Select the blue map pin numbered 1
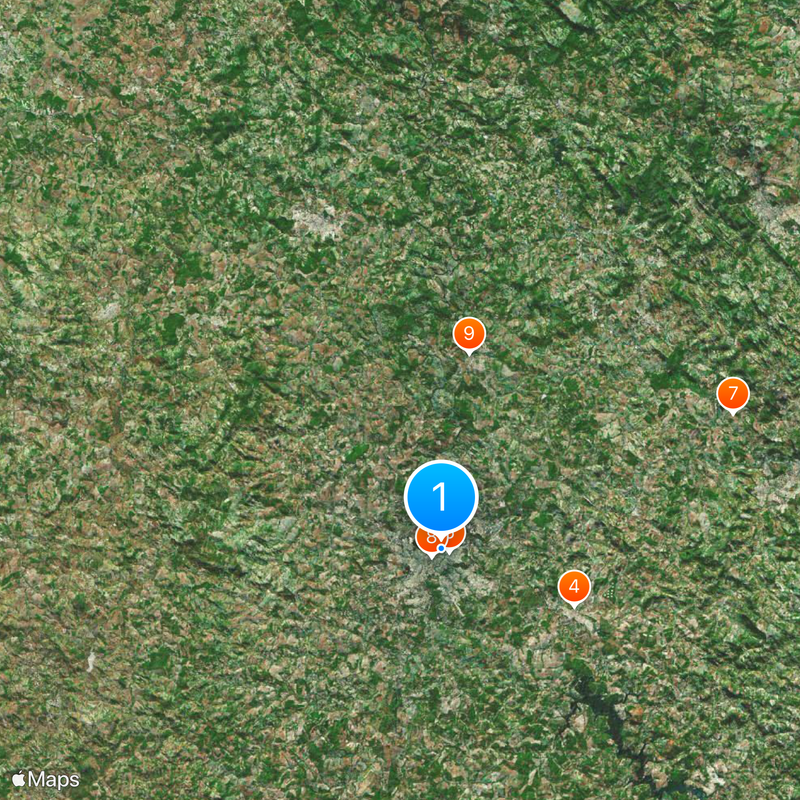Screen dimensions: 800x800 tap(441, 496)
